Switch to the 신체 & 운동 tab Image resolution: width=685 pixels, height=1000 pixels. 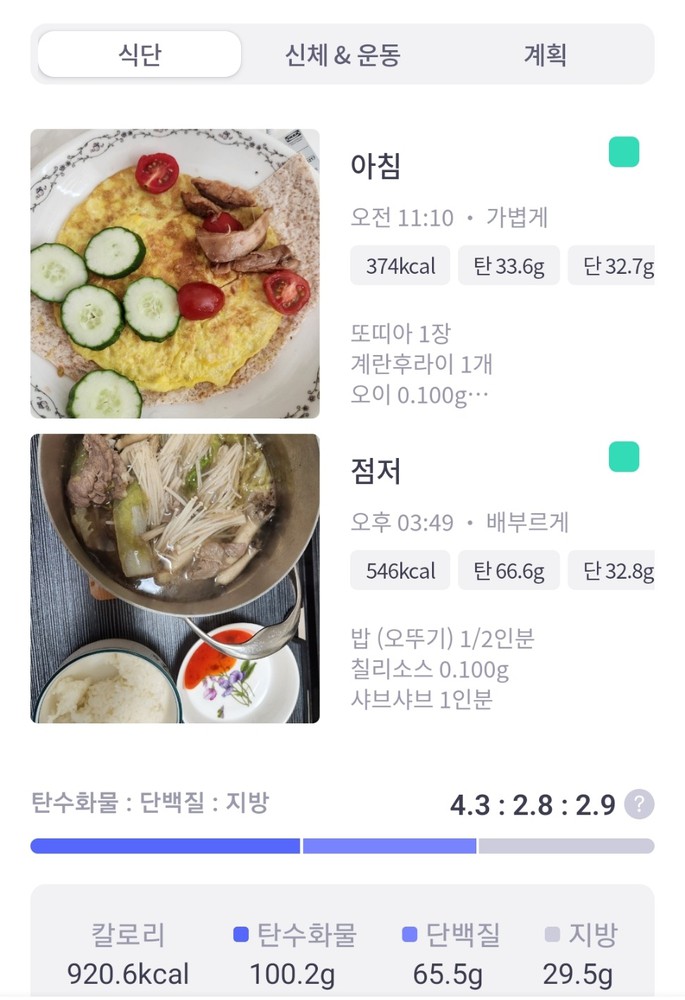[342, 54]
